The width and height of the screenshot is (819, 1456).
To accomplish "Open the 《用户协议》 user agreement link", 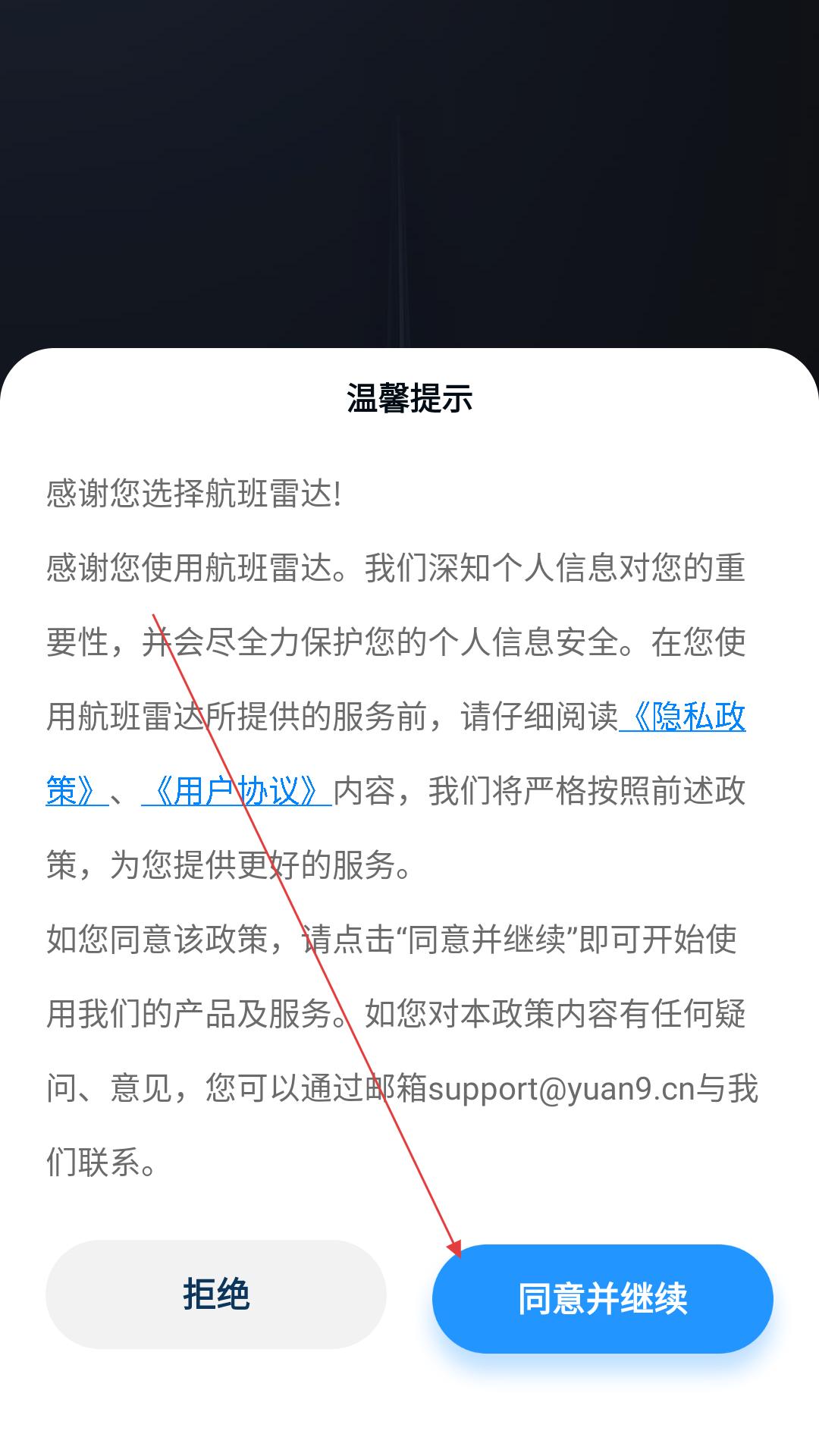I will coord(236,791).
